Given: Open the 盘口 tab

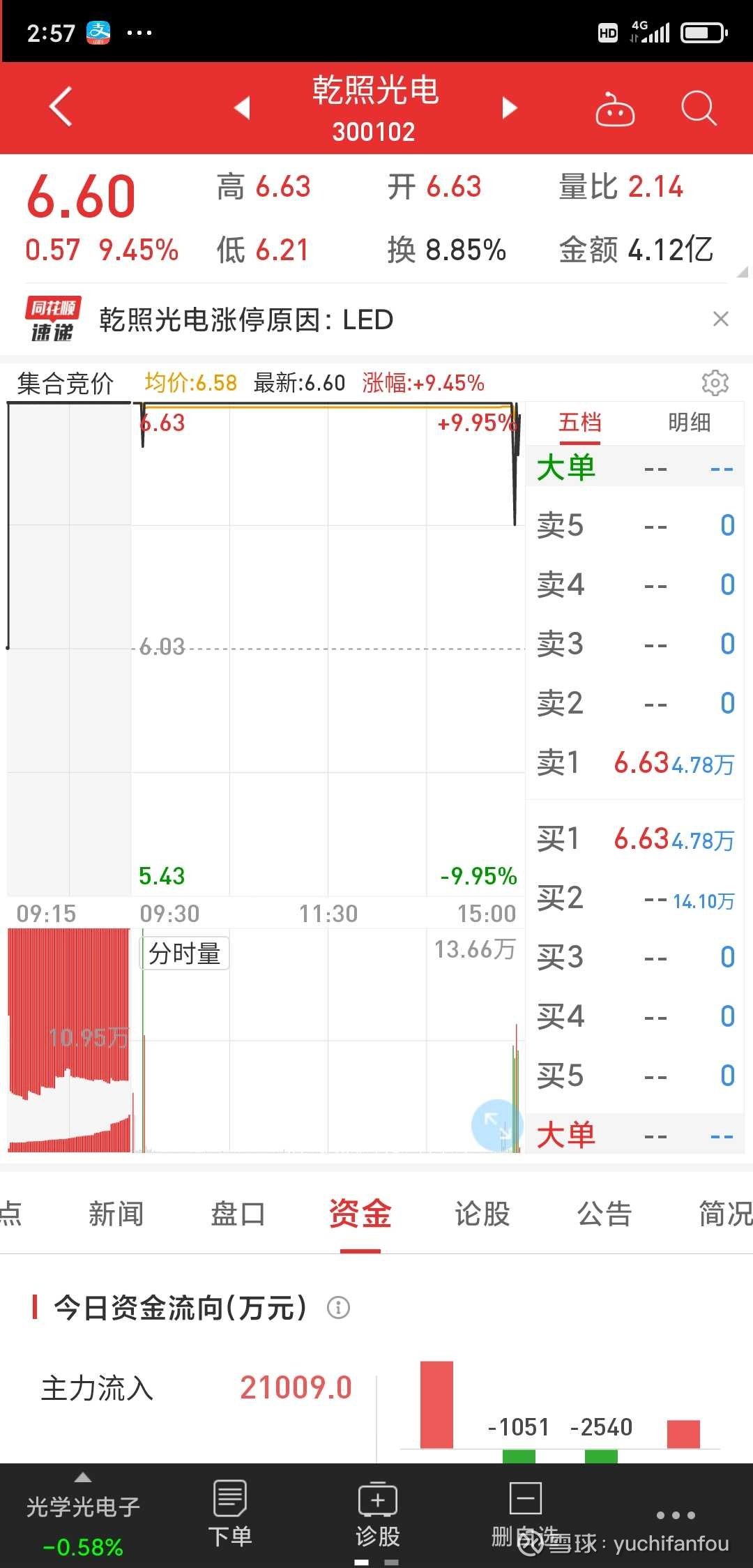Looking at the screenshot, I should [238, 1214].
